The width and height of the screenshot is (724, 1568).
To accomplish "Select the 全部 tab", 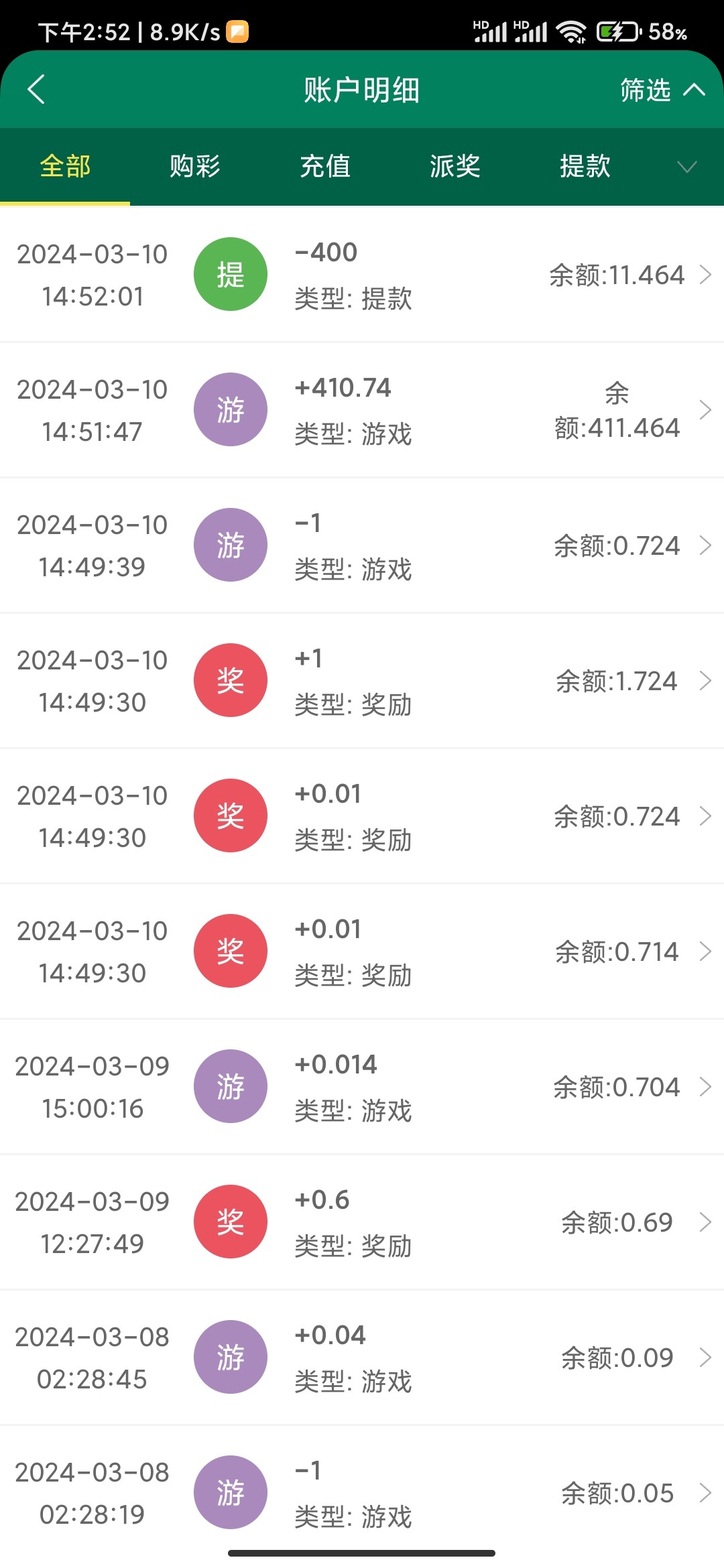I will click(x=65, y=166).
